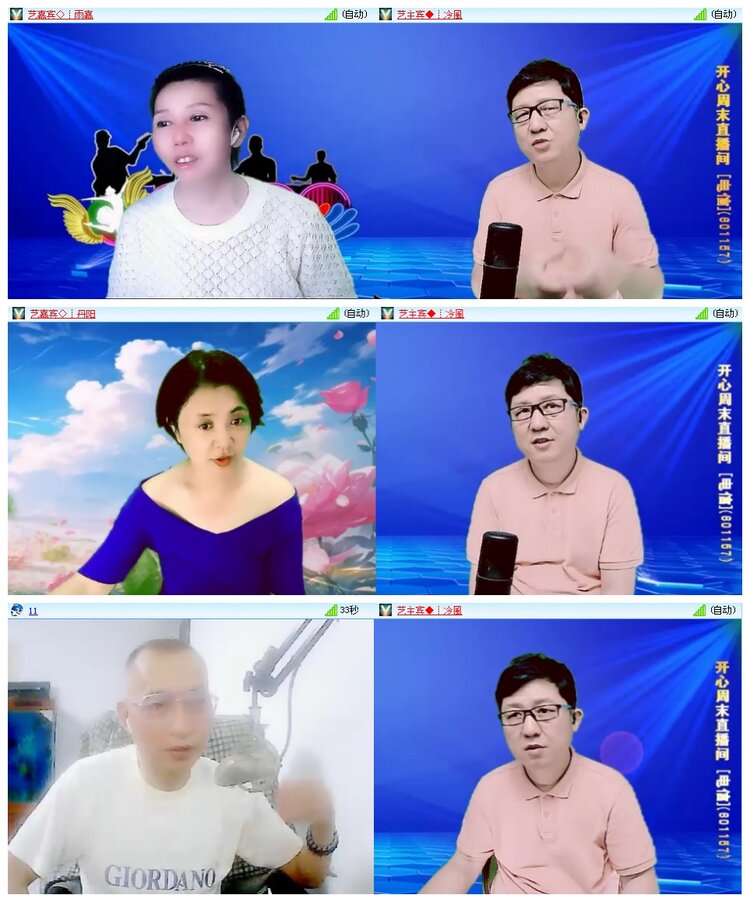Click the signal bars in bottom-right 冷风 pane
Viewport: 750px width, 902px height.
pos(700,612)
